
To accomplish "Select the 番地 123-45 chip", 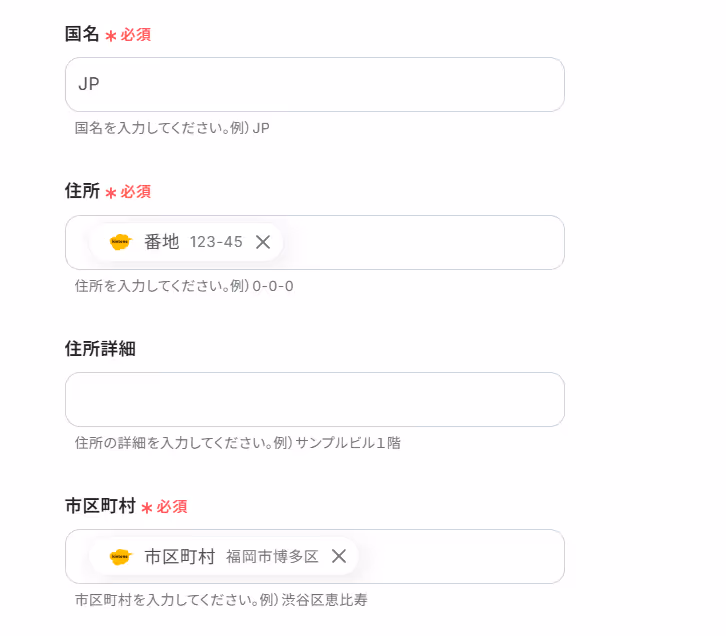I will click(x=186, y=242).
